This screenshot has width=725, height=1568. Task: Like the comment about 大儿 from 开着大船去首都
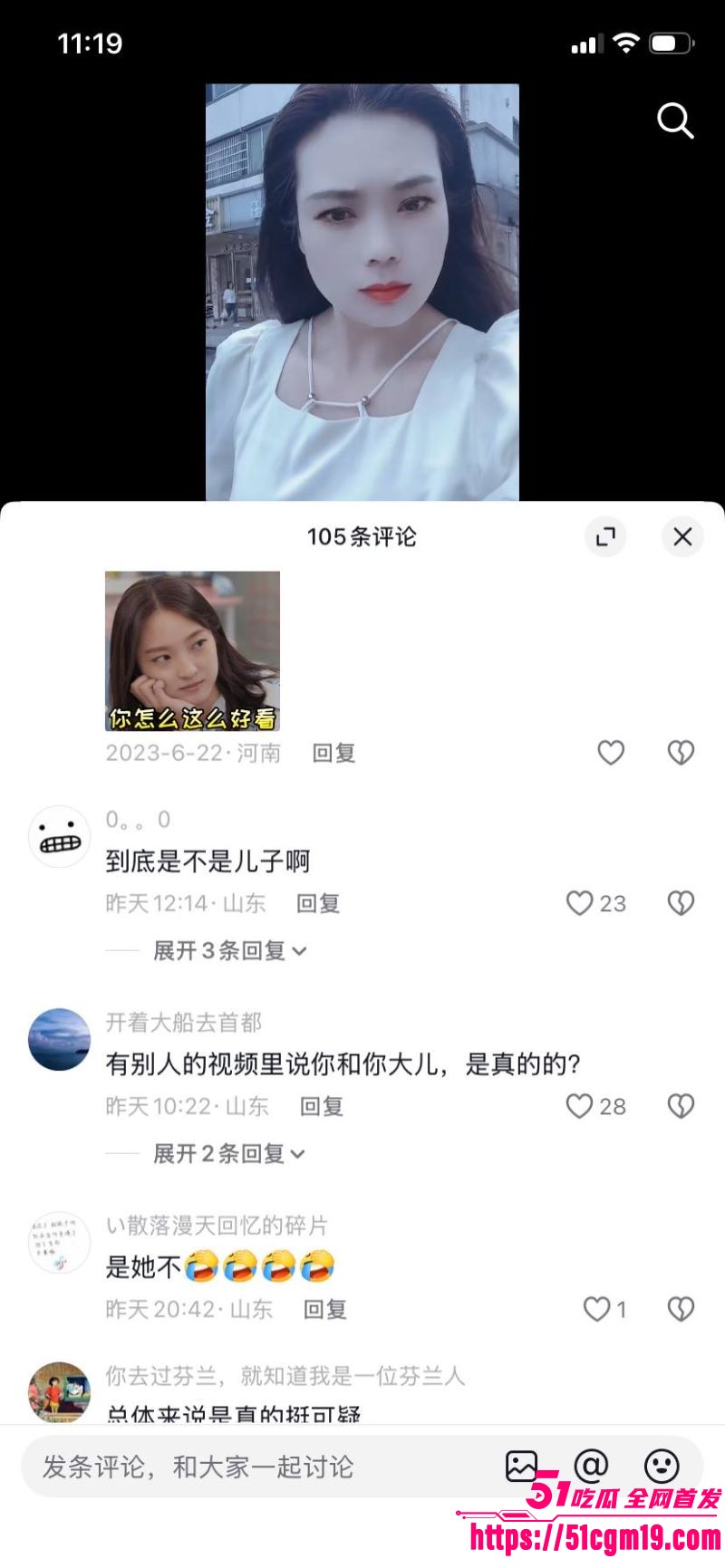pyautogui.click(x=578, y=1106)
